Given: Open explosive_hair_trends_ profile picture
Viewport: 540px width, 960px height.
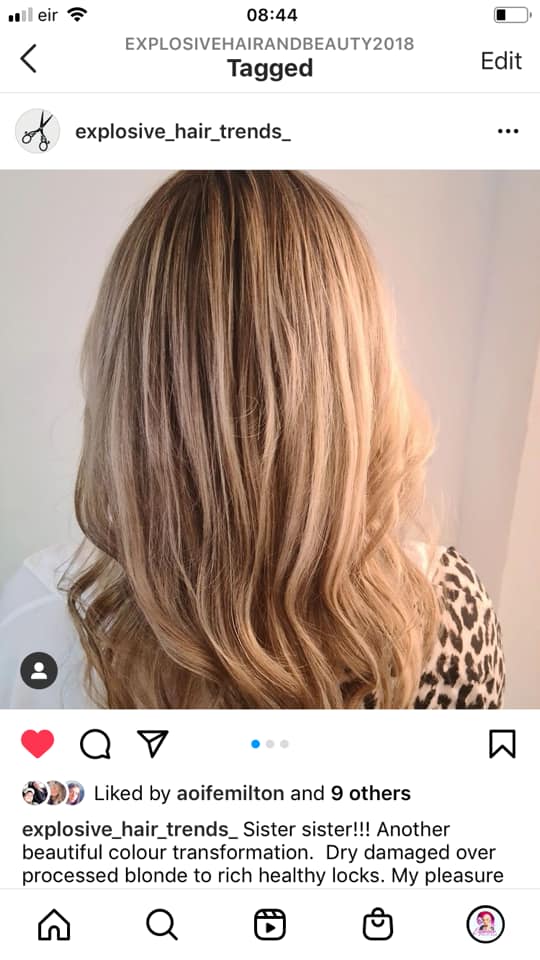Looking at the screenshot, I should click(x=37, y=131).
